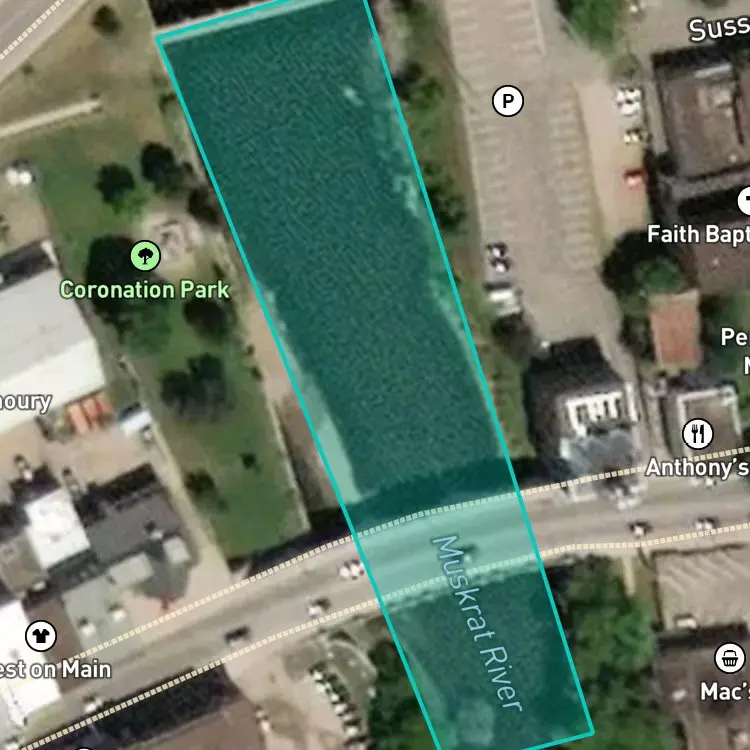This screenshot has height=750, width=750.
Task: Open the Coronation Park marker
Action: (145, 255)
